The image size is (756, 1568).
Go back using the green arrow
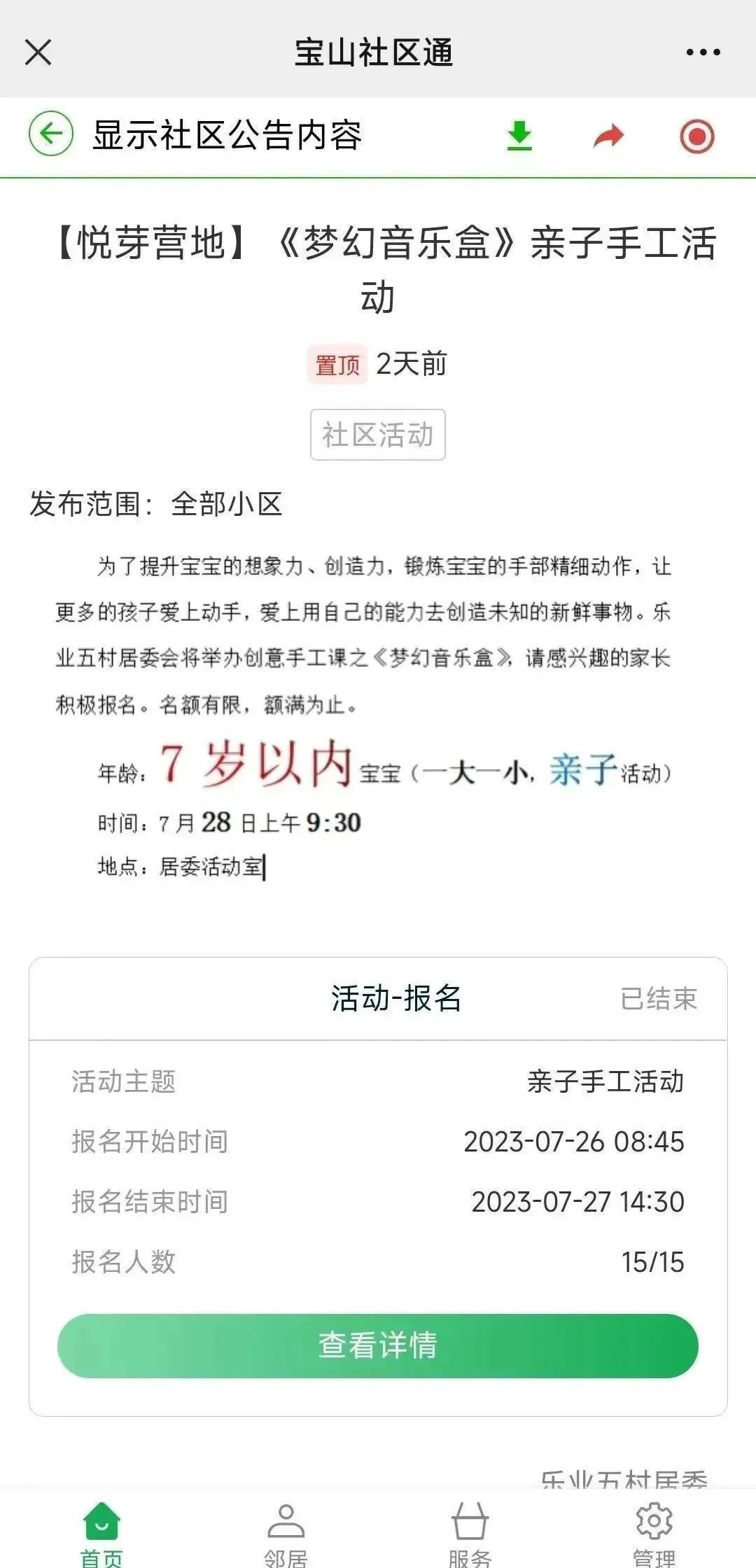[51, 134]
